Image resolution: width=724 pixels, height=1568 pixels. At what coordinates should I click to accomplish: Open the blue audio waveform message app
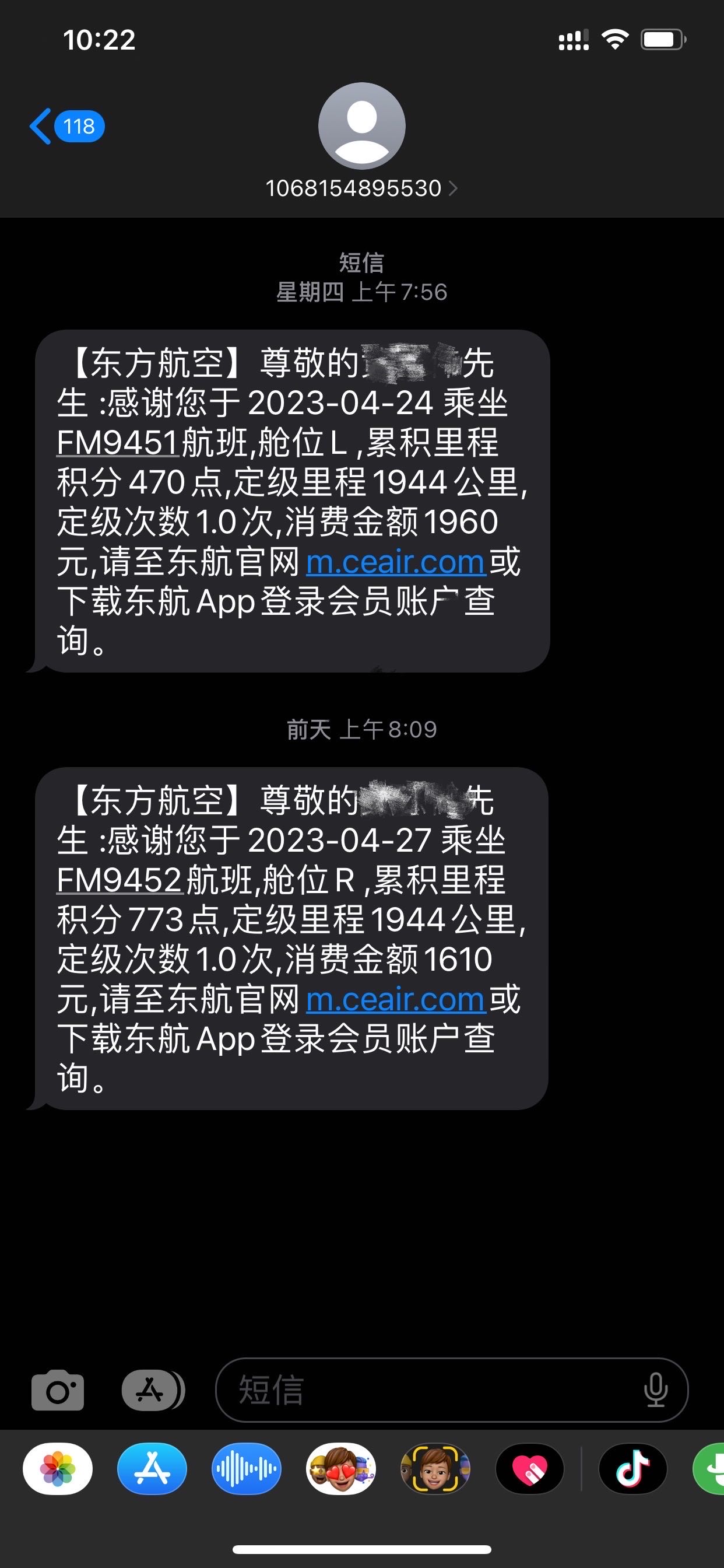pos(247,1469)
